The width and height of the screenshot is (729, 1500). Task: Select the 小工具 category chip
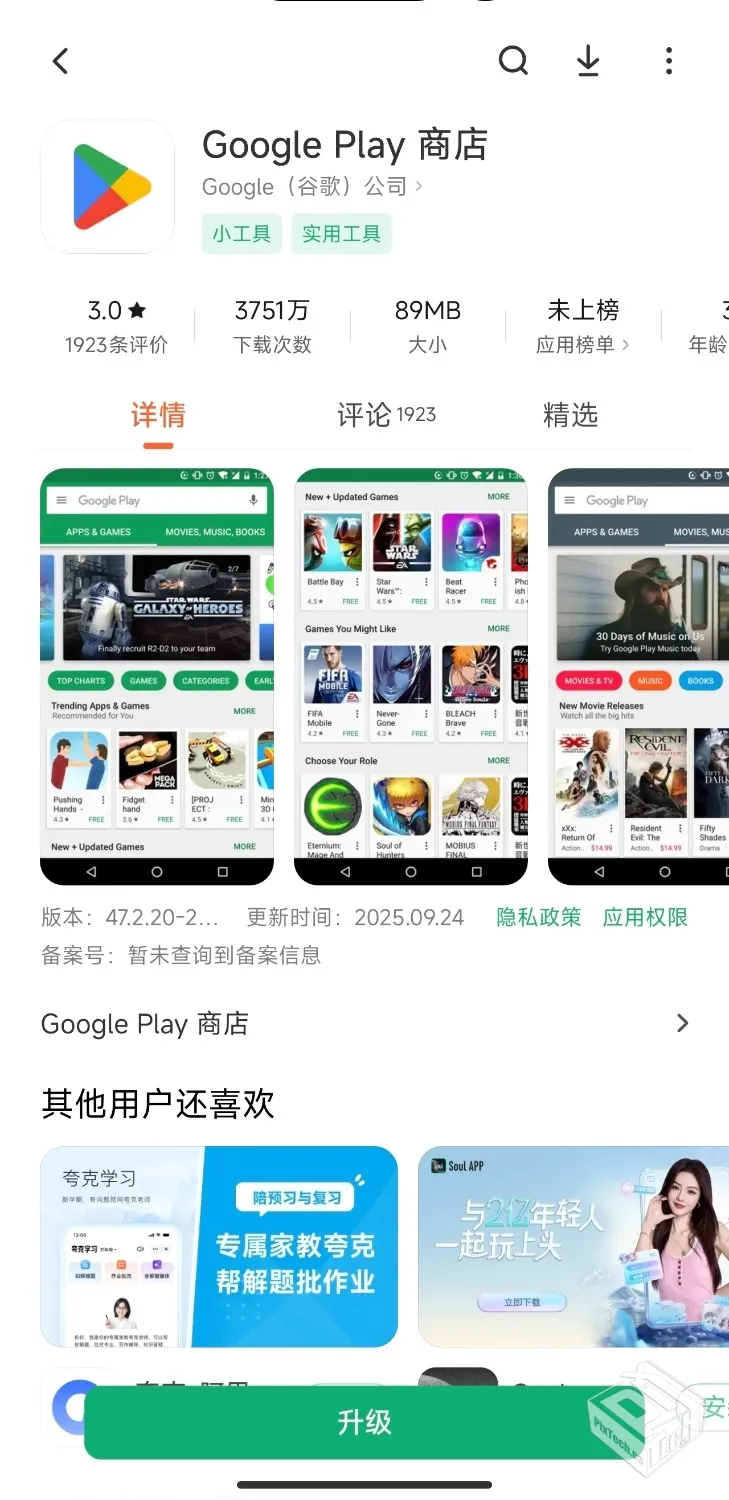coord(242,234)
